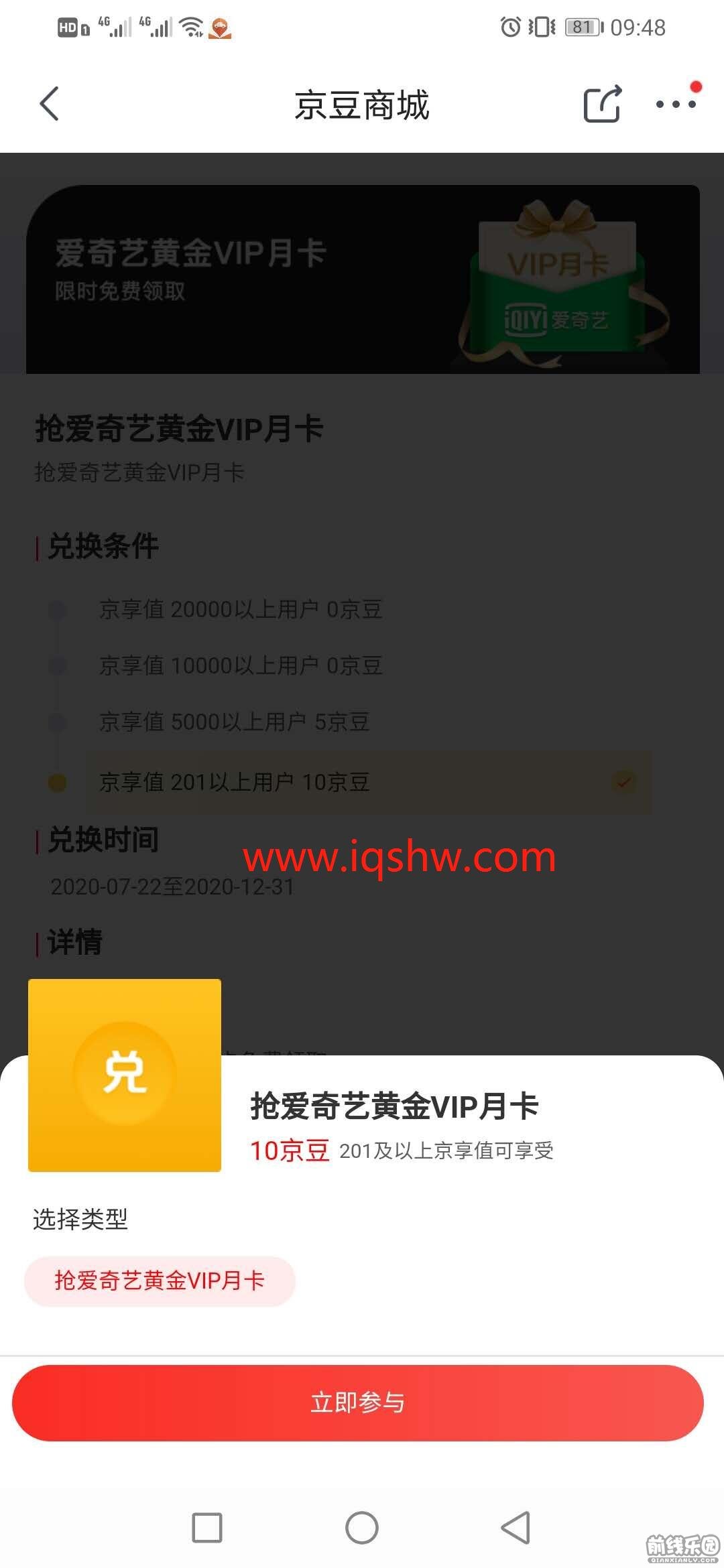Select the 抢爱奇艺黄金VIP月卡 type chip
The height and width of the screenshot is (1568, 724).
pyautogui.click(x=160, y=1281)
